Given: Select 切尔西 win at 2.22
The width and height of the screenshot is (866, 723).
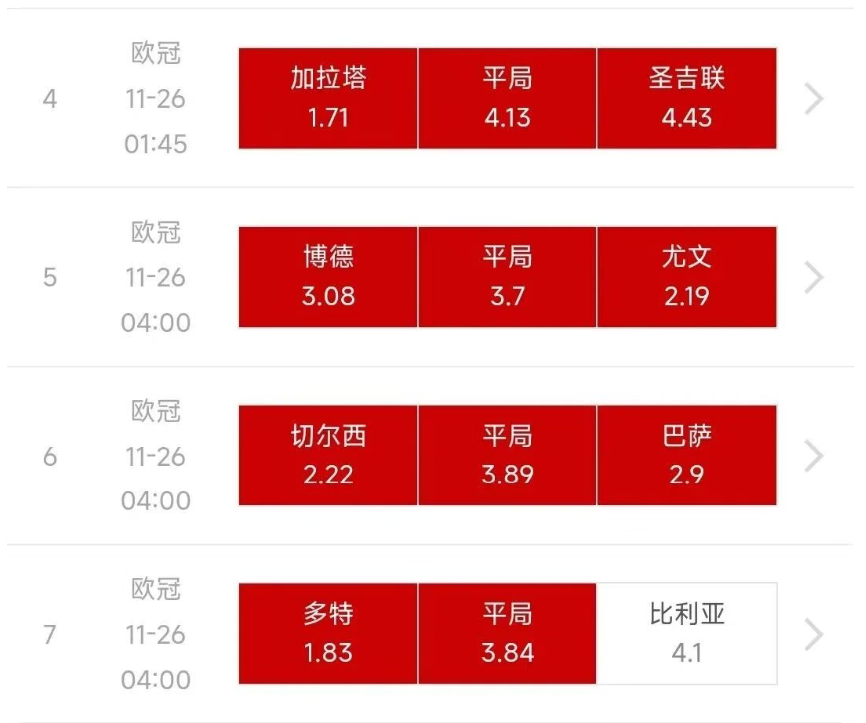Looking at the screenshot, I should (328, 455).
